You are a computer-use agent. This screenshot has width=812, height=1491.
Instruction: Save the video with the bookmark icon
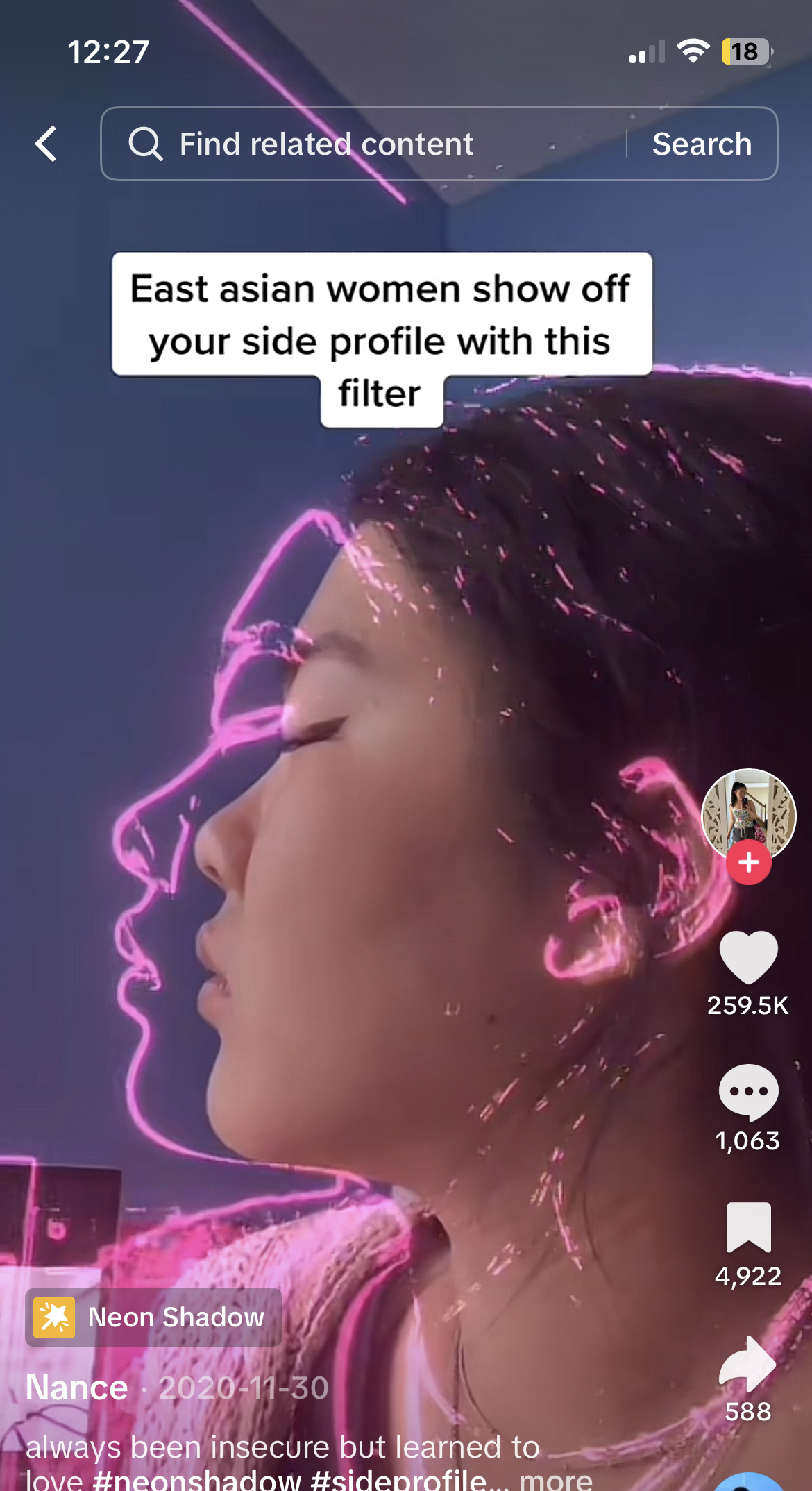[748, 1227]
